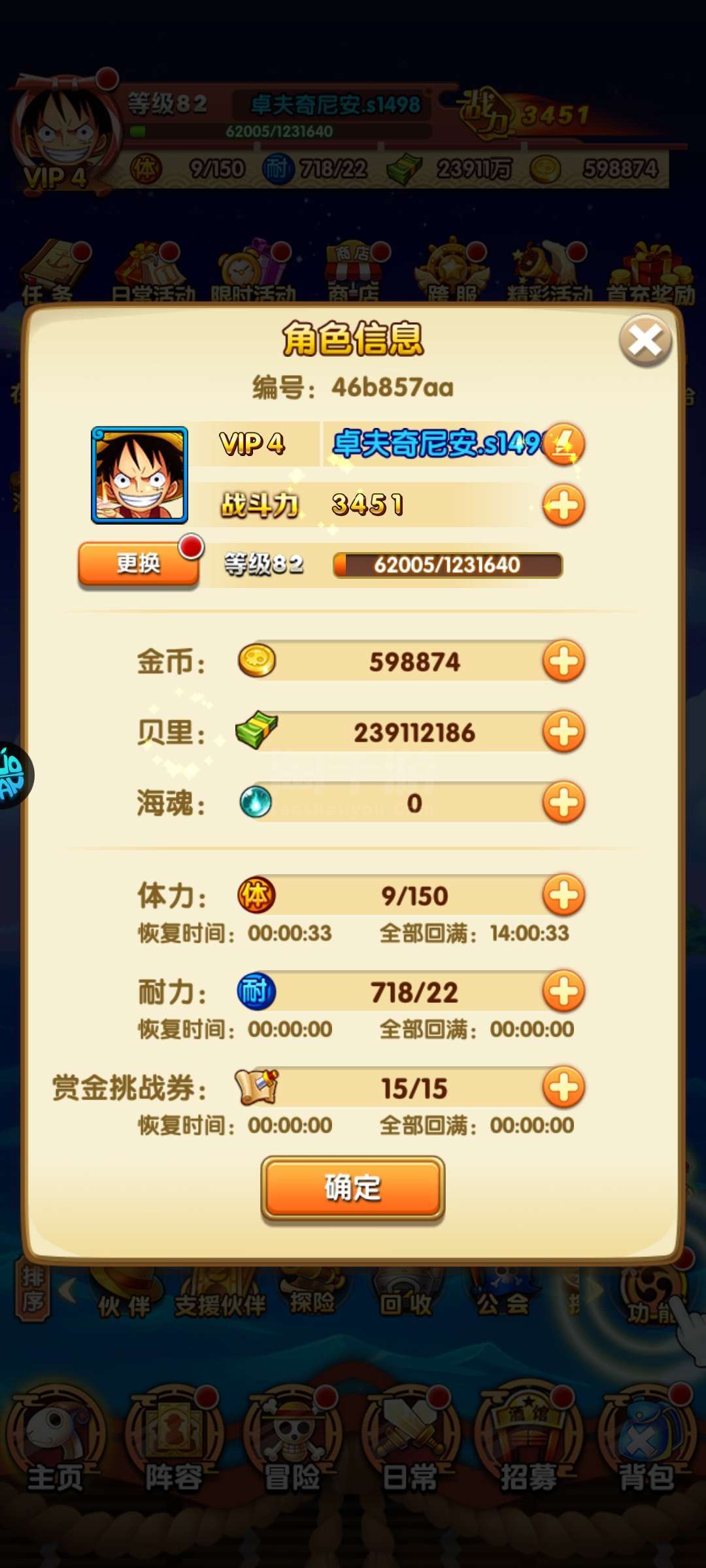Screen dimensions: 706x1568
Task: Add more 贝里 with the plus button
Action: tap(563, 732)
